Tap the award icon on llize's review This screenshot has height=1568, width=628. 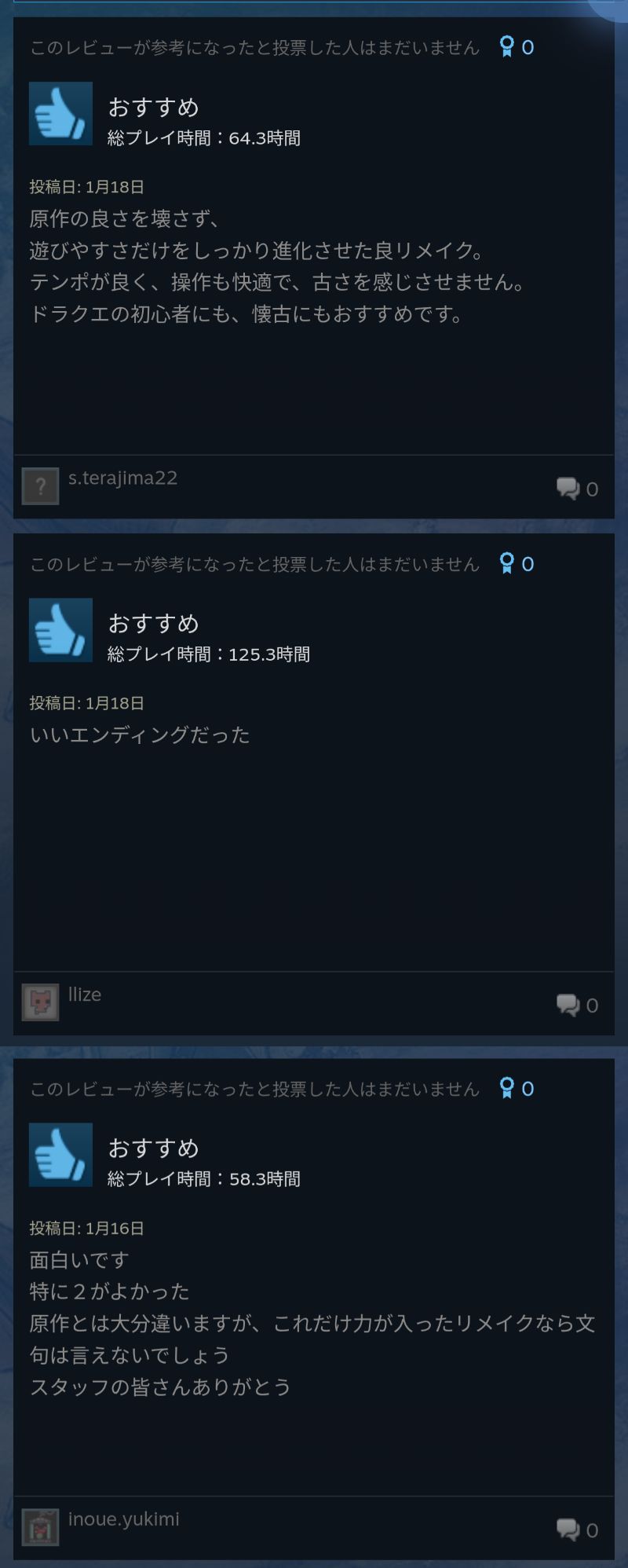[507, 564]
